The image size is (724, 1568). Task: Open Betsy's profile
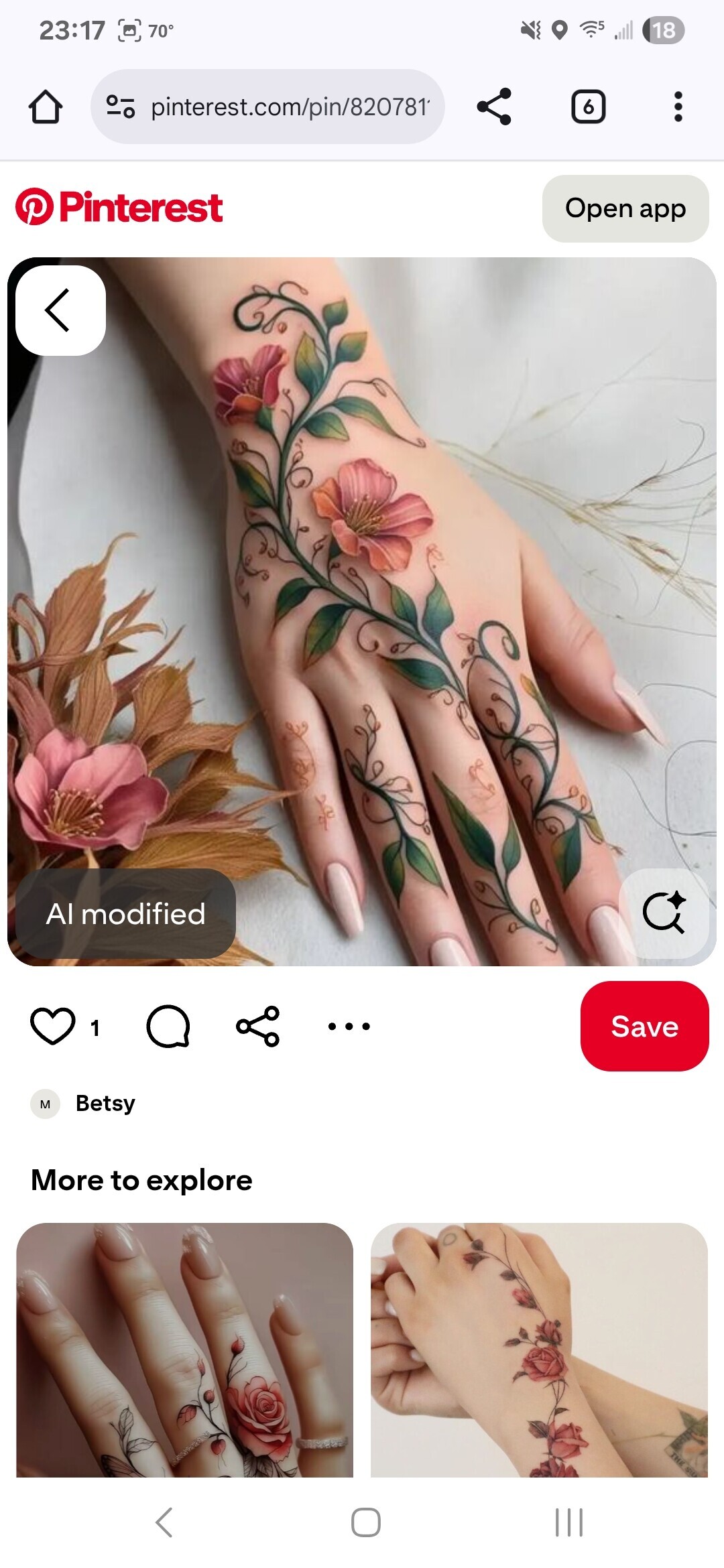pyautogui.click(x=105, y=1103)
